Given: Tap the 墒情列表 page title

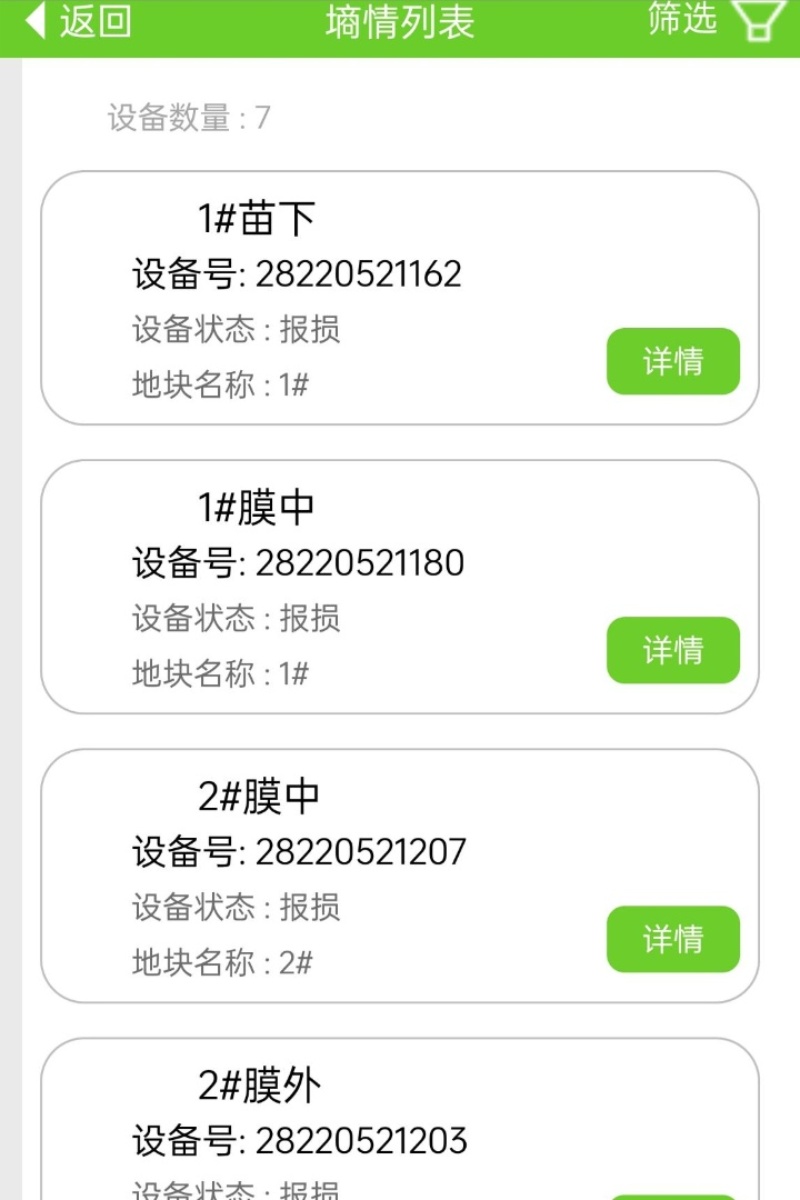Looking at the screenshot, I should point(400,22).
